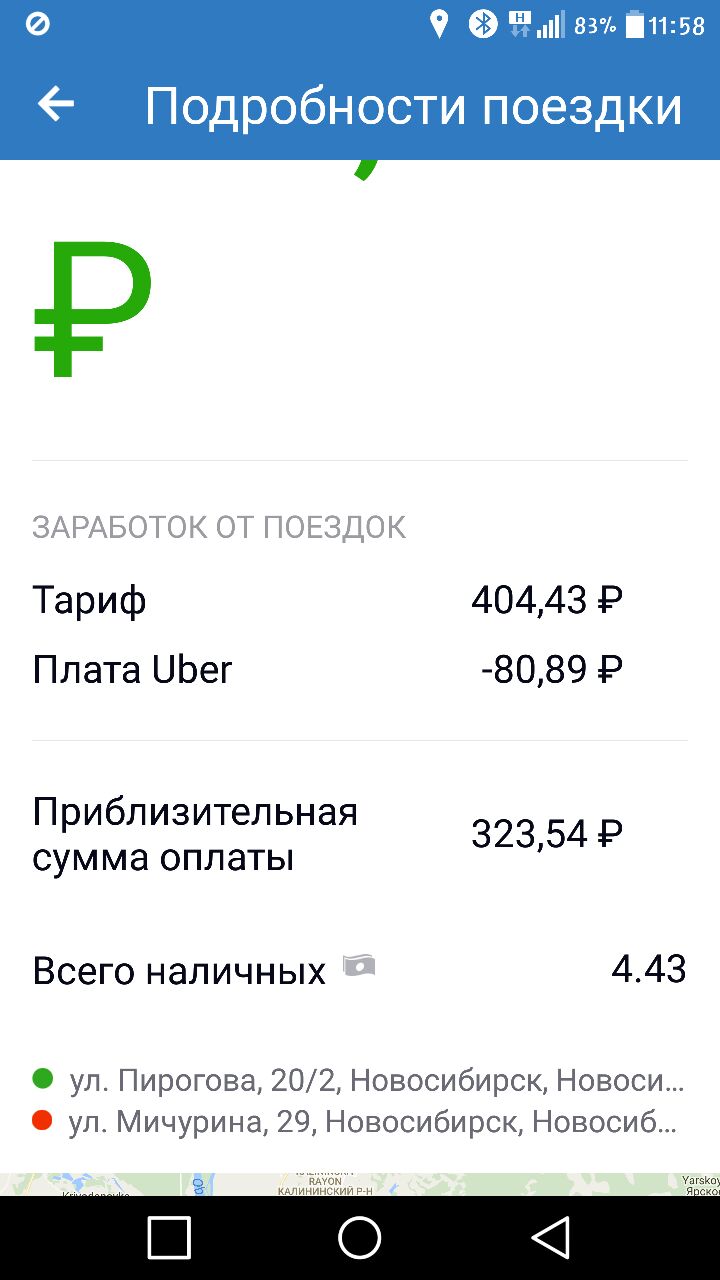The image size is (720, 1280).
Task: Open the map preview at the bottom
Action: coord(360,1184)
